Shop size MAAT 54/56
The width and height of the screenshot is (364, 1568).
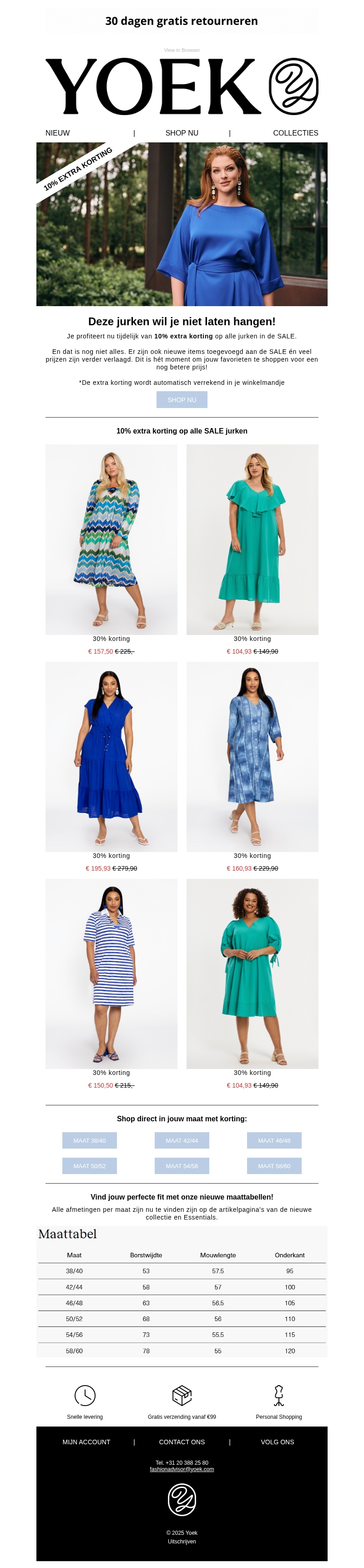click(x=182, y=1166)
